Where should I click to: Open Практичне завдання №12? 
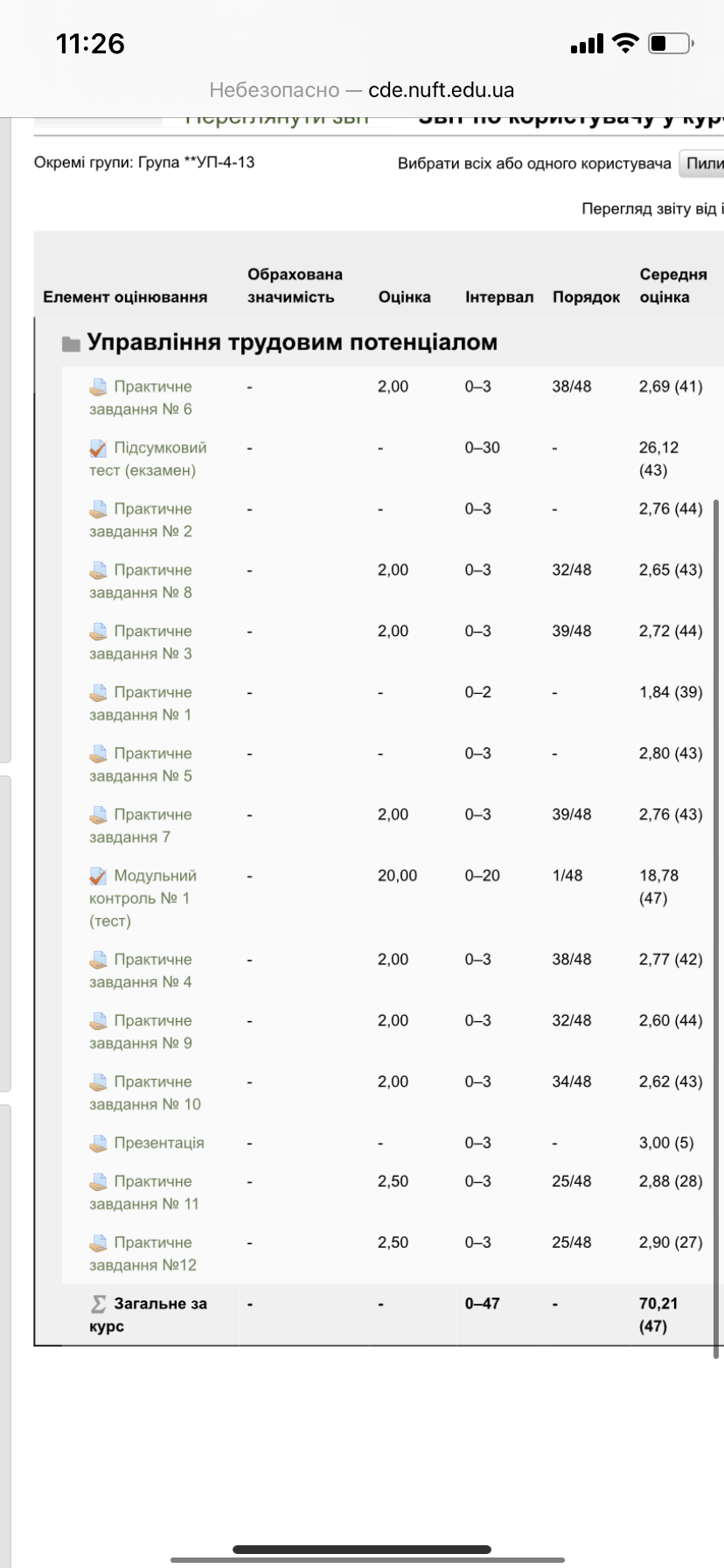[x=152, y=1244]
